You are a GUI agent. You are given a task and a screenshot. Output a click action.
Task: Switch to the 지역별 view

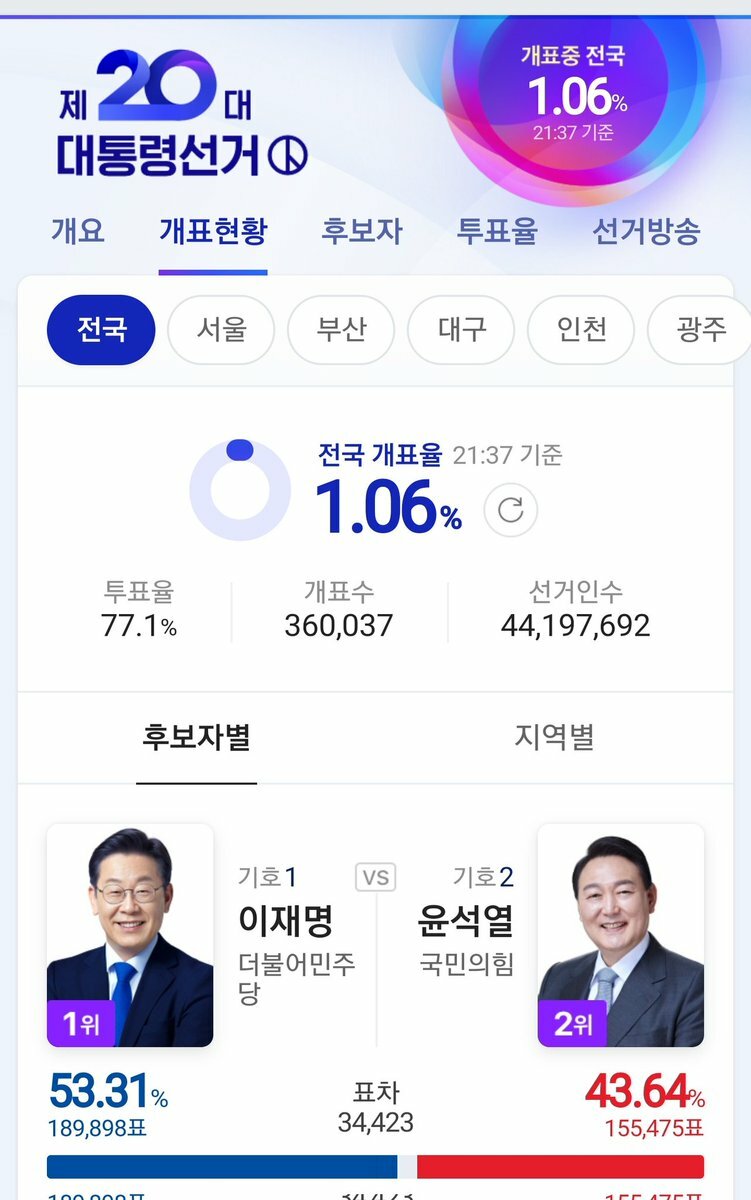[x=554, y=738]
